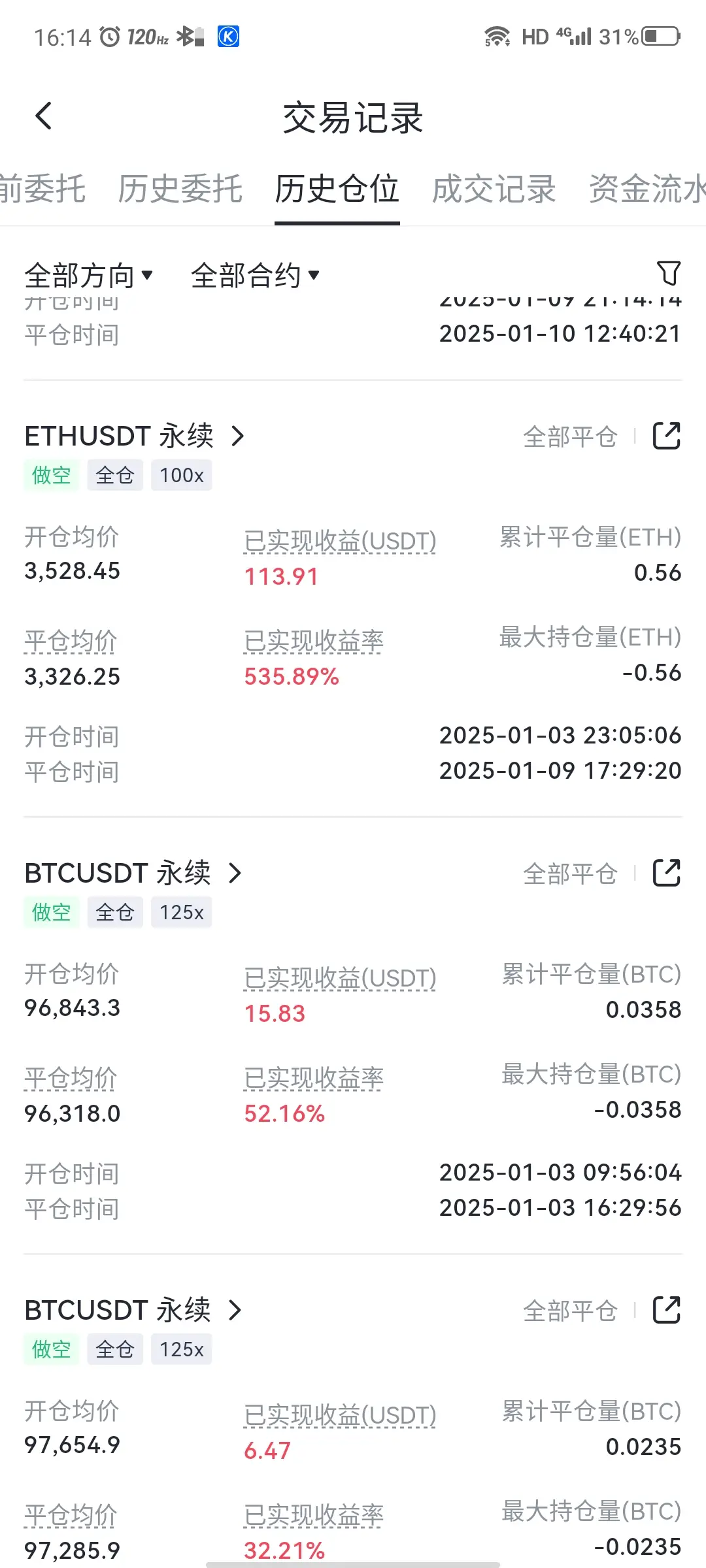706x1568 pixels.
Task: Share the ETHUSDT 100x position
Action: point(667,436)
